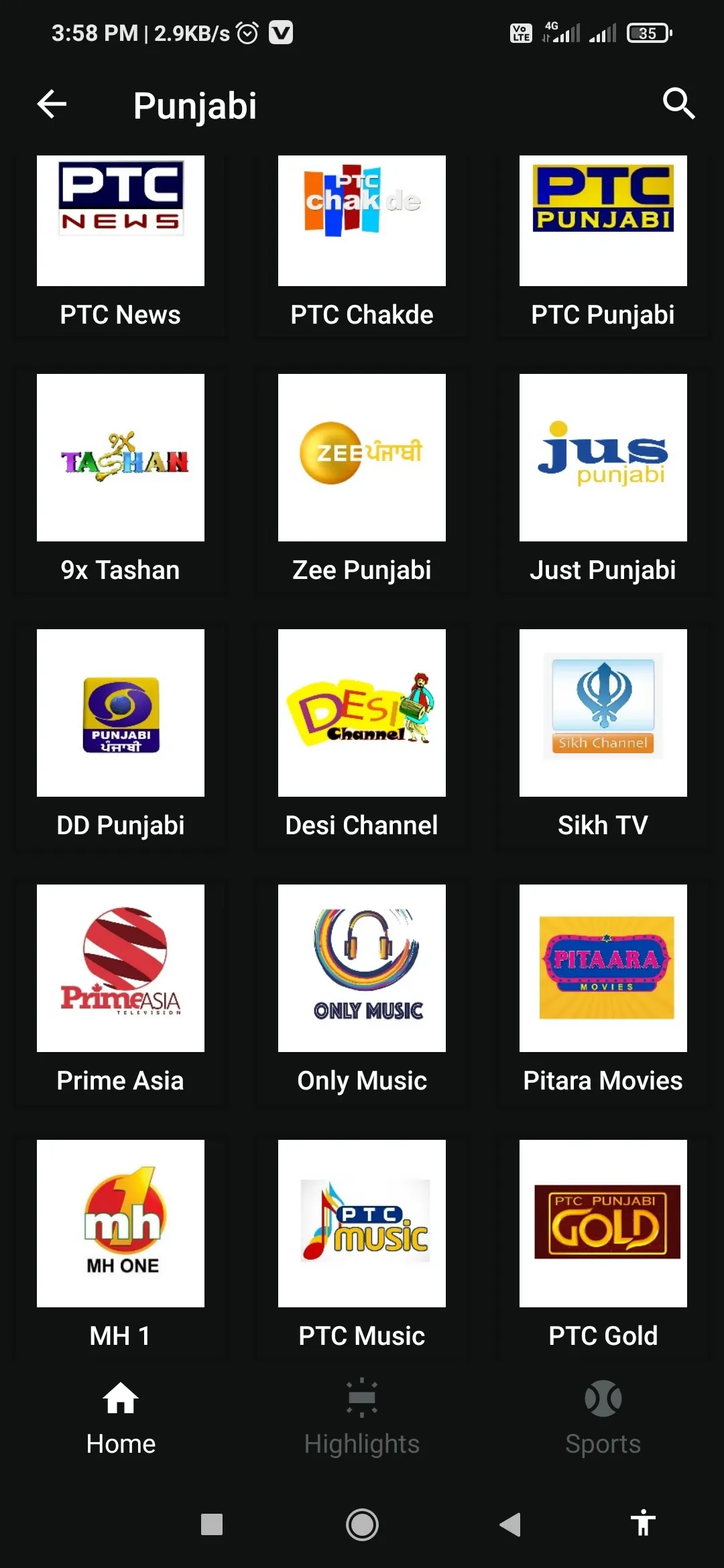Open the Desi Channel stream
724x1568 pixels.
tap(361, 712)
